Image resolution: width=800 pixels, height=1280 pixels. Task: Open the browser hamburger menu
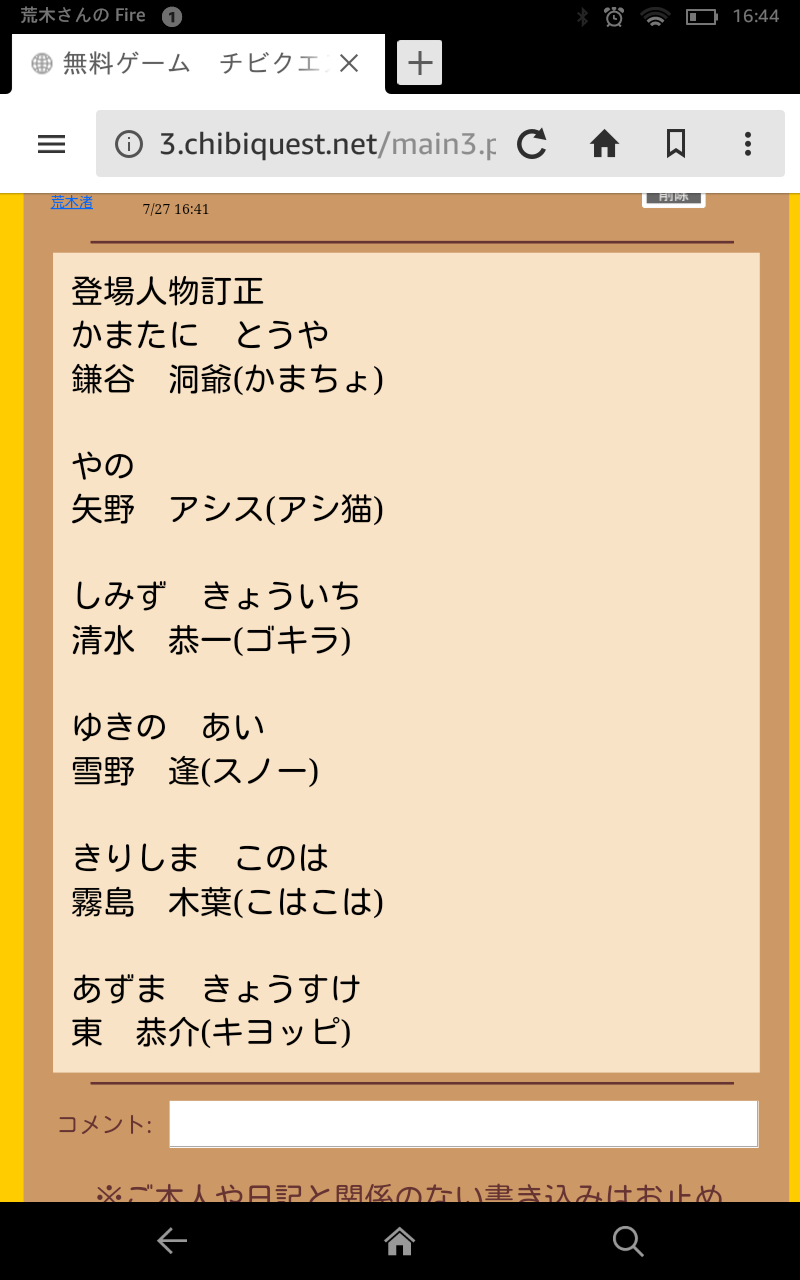51,144
